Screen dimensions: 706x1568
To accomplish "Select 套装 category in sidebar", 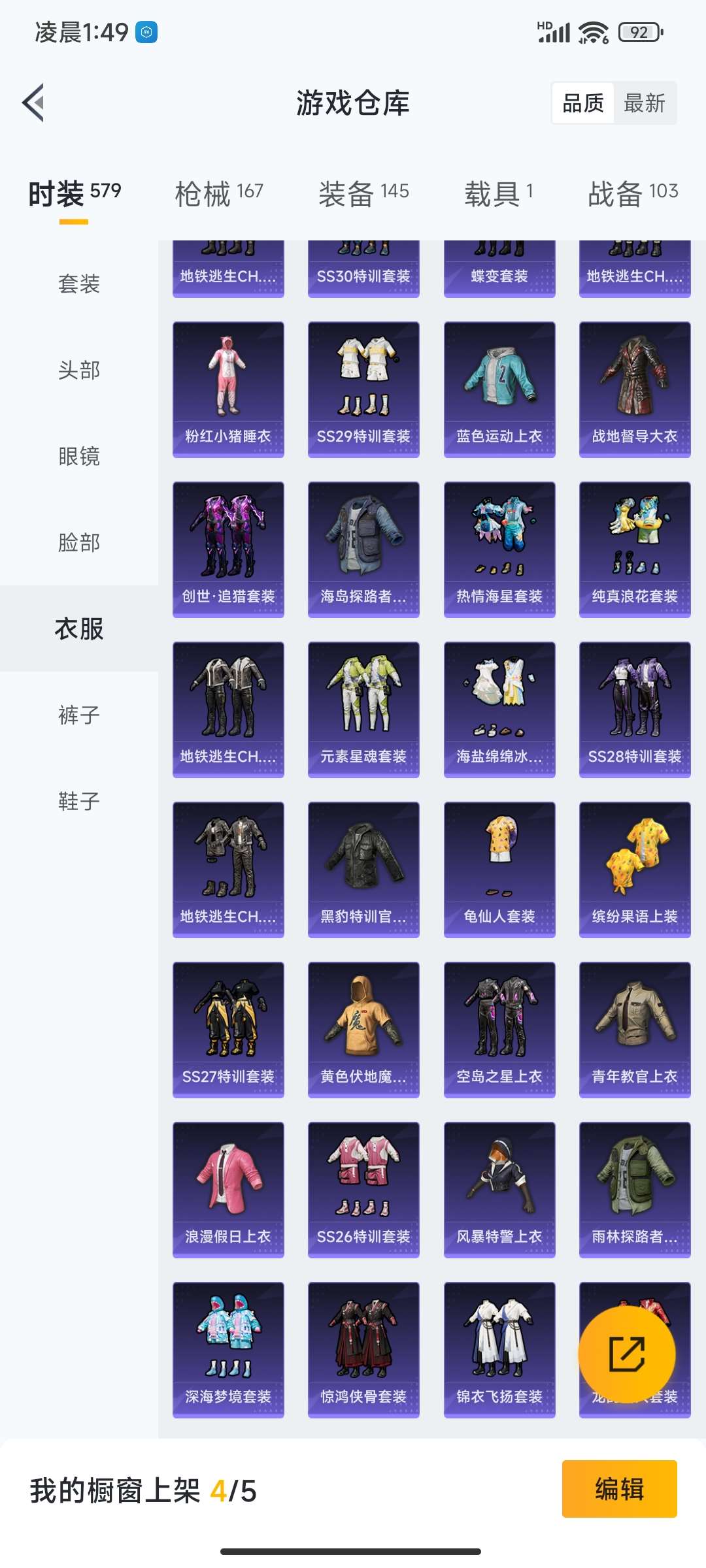I will 79,284.
